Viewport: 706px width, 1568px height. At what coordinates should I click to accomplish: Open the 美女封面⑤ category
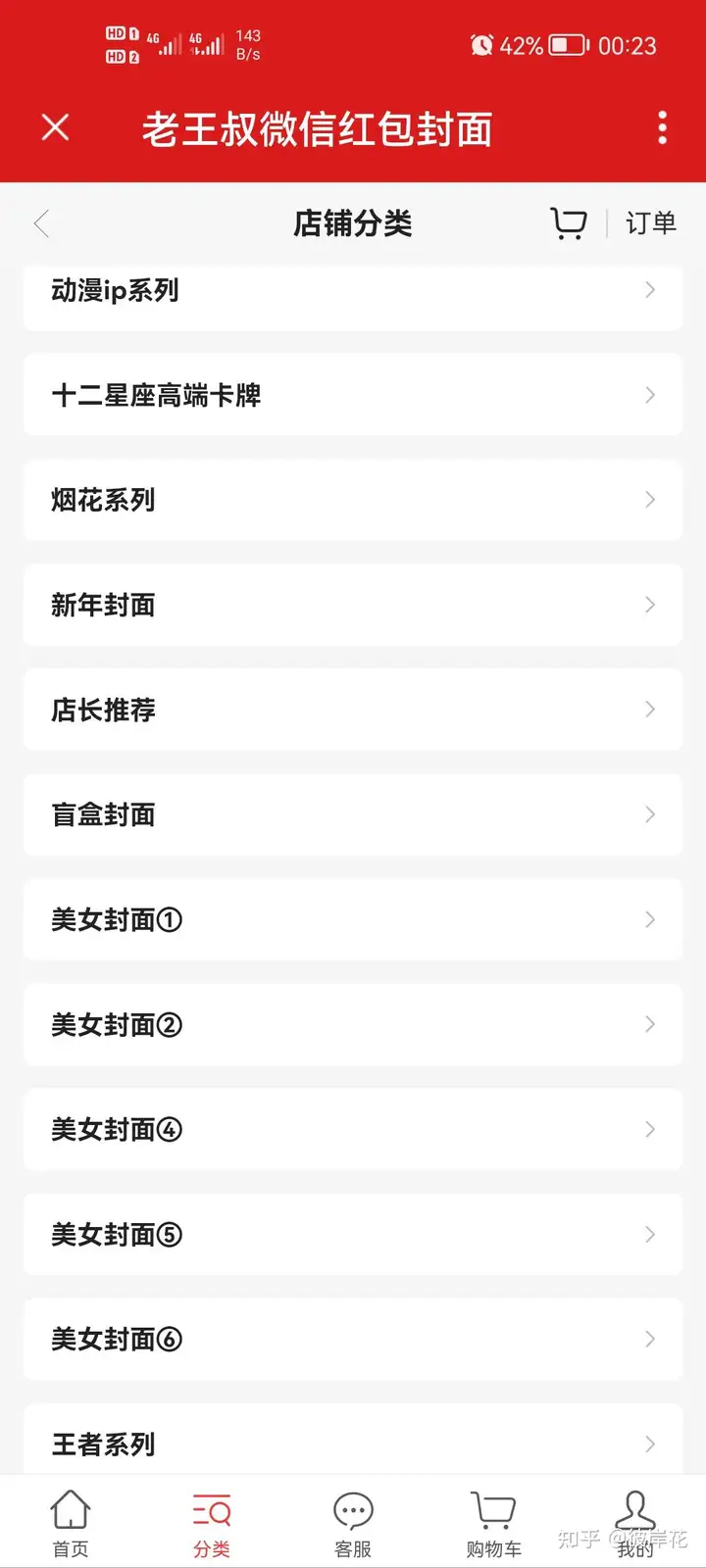[x=353, y=1234]
